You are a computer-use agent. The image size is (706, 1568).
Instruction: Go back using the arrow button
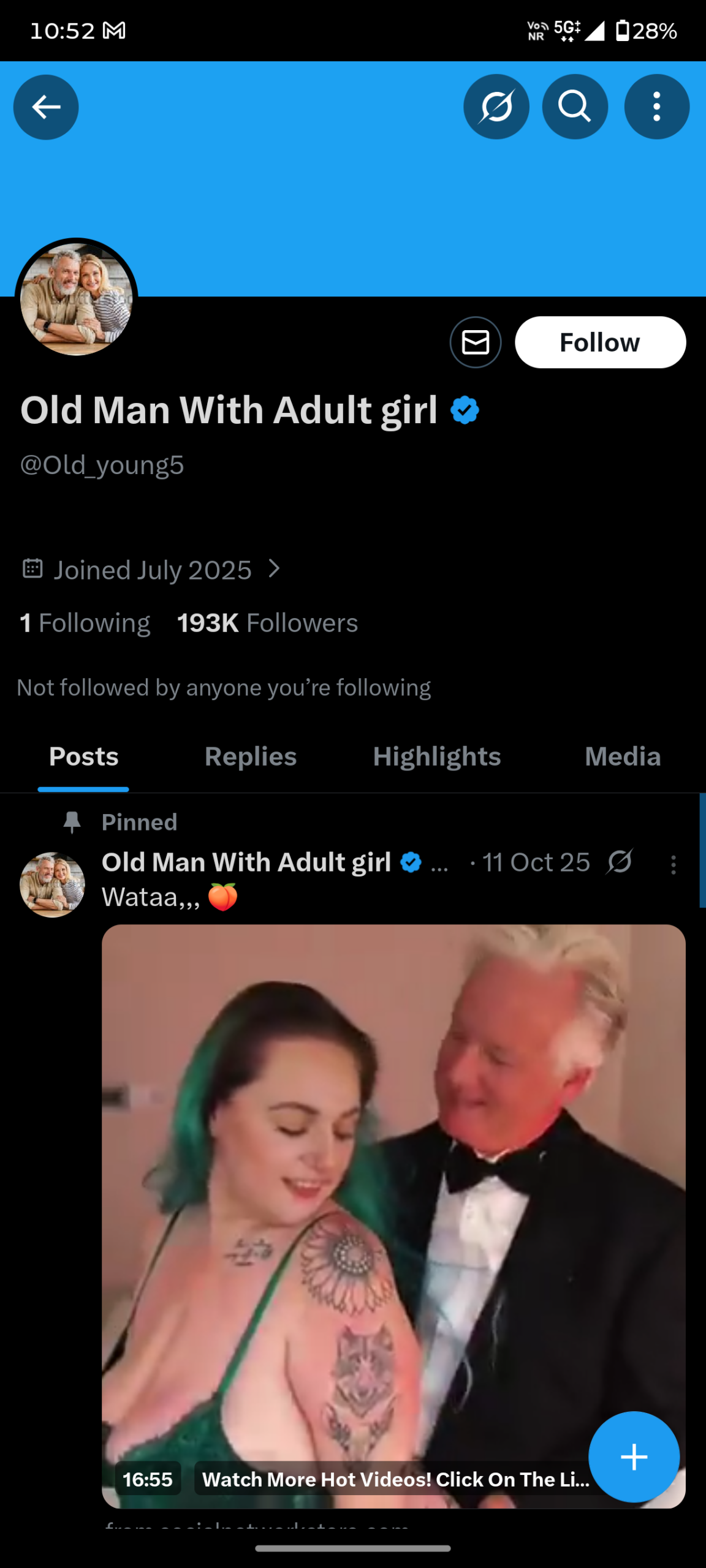(x=46, y=107)
